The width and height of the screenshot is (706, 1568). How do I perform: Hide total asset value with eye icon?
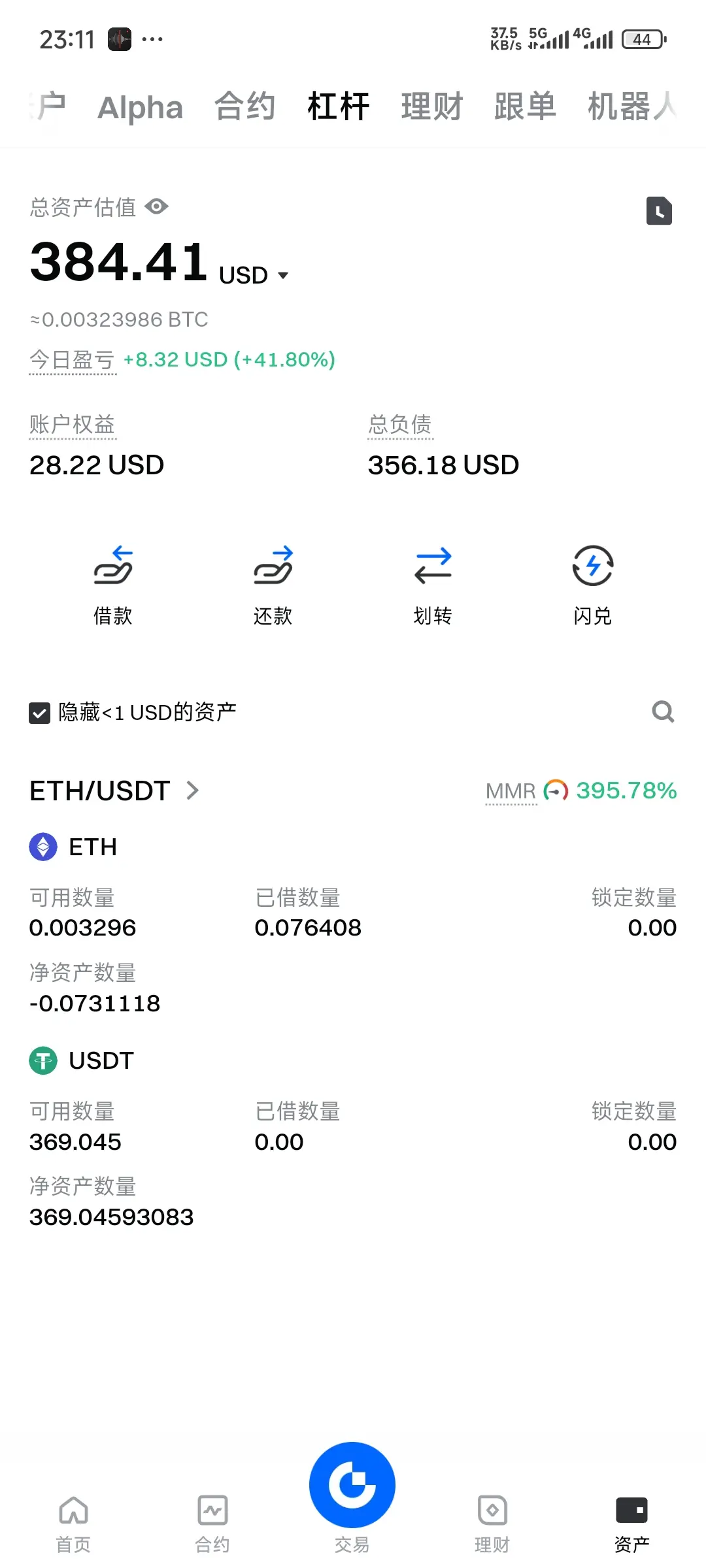(x=157, y=207)
